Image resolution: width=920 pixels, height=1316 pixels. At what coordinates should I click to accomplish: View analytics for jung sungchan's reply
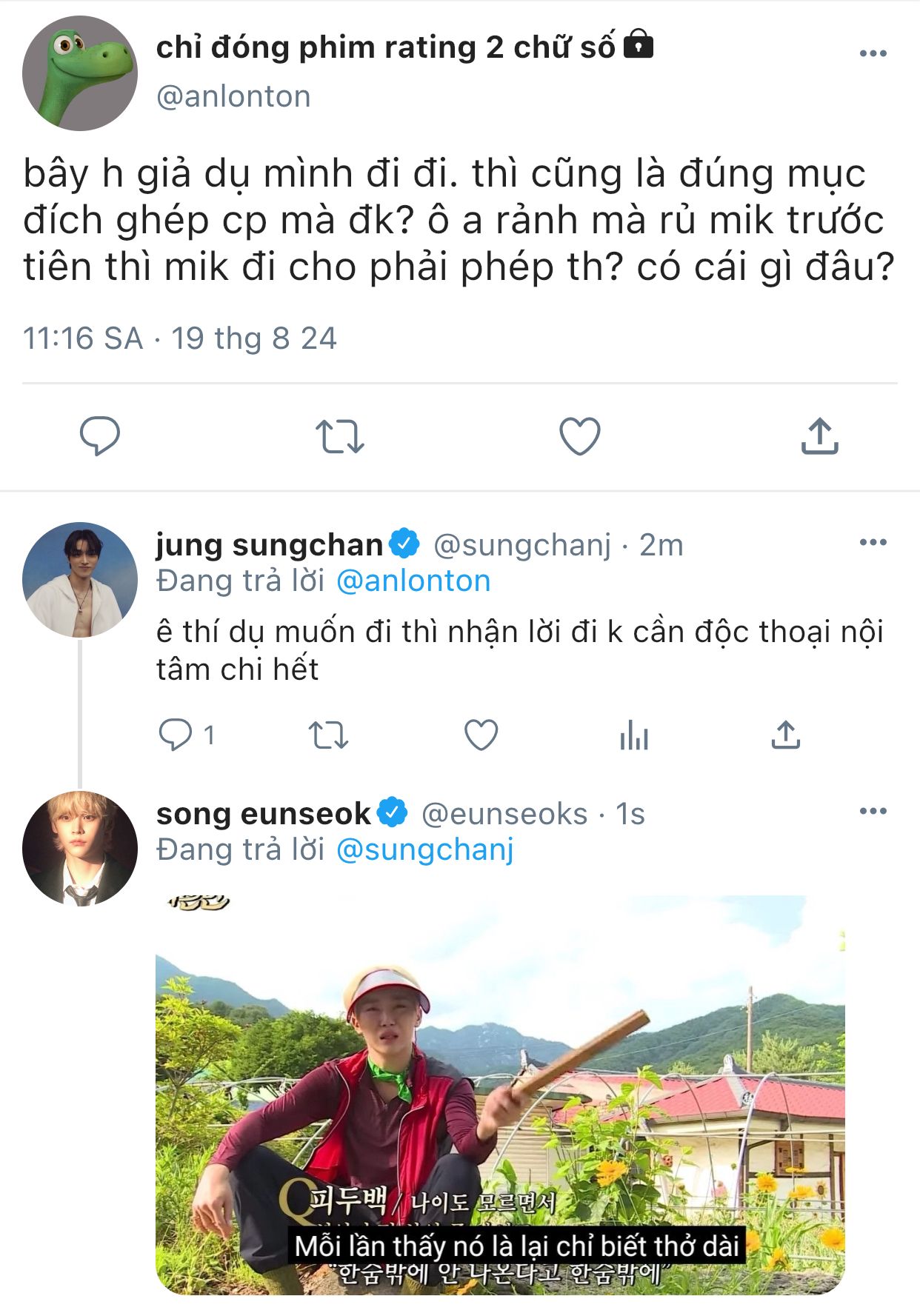[634, 735]
